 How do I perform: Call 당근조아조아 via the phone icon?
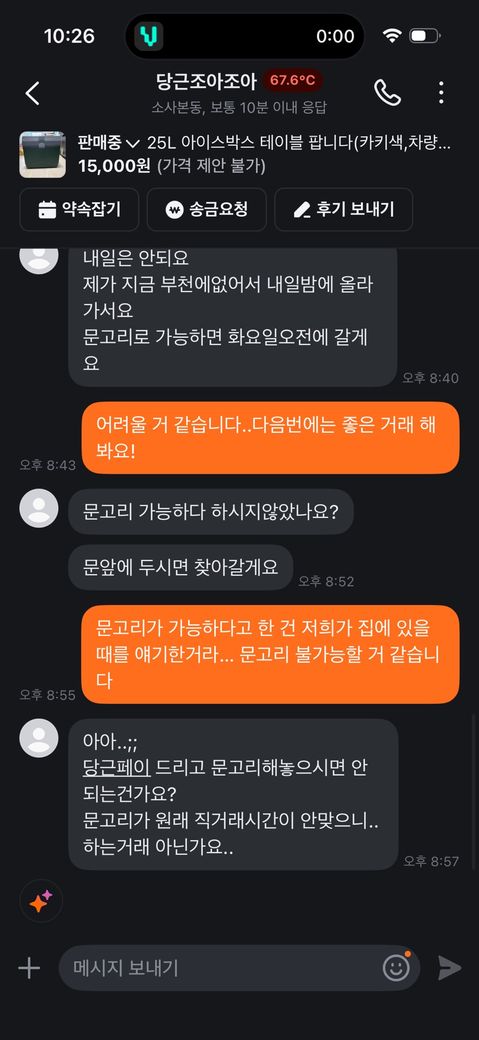click(387, 93)
